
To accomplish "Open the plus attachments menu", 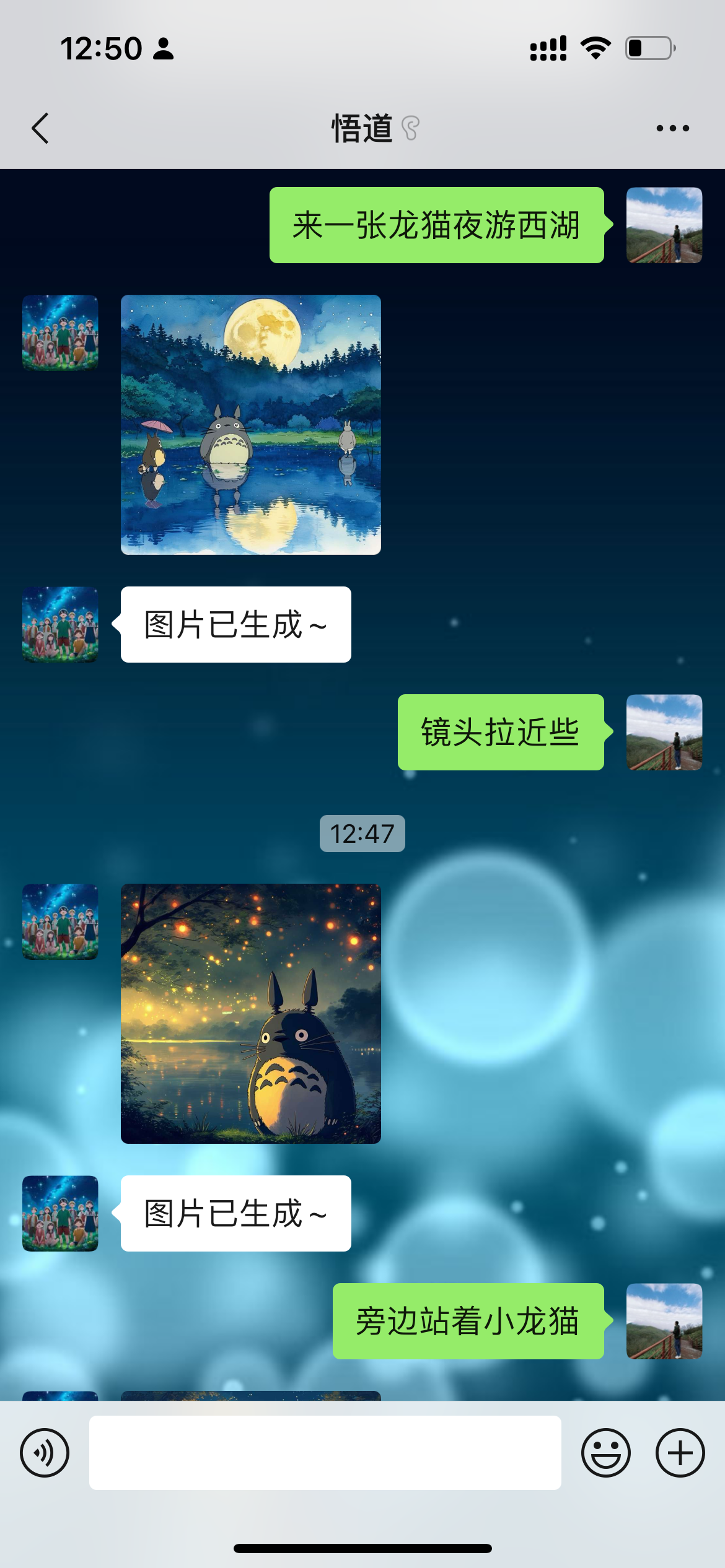I will click(x=680, y=1452).
